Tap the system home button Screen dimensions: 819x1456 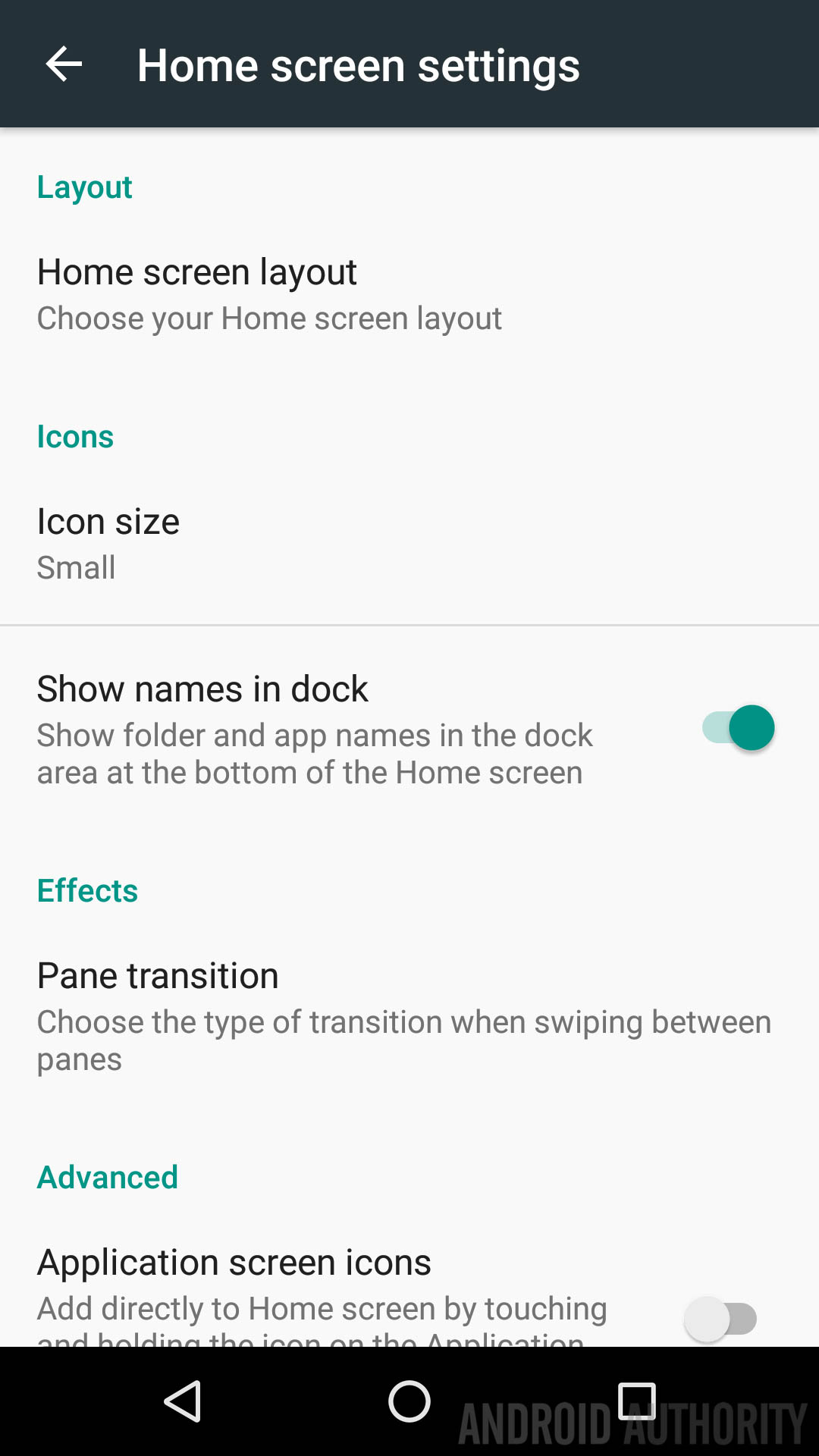[409, 1401]
